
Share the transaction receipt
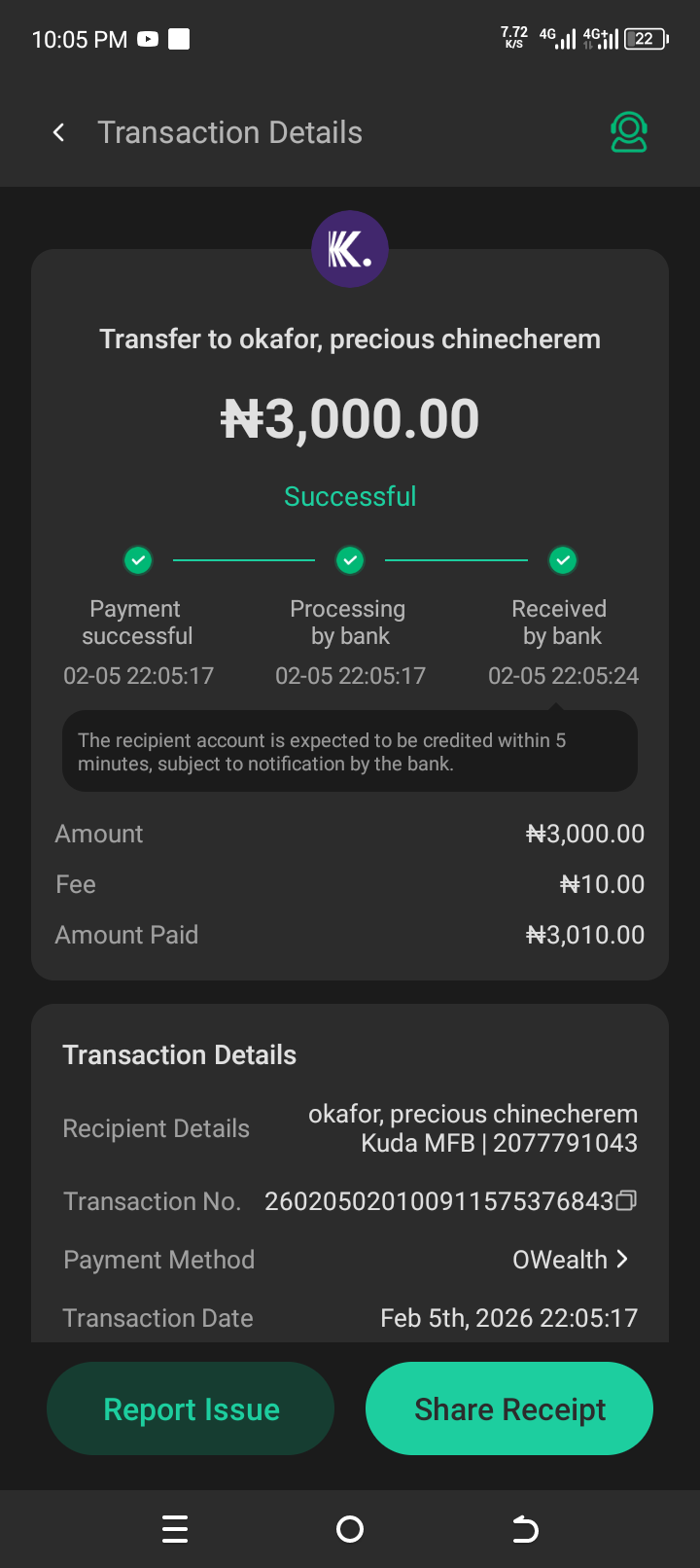pos(509,1408)
